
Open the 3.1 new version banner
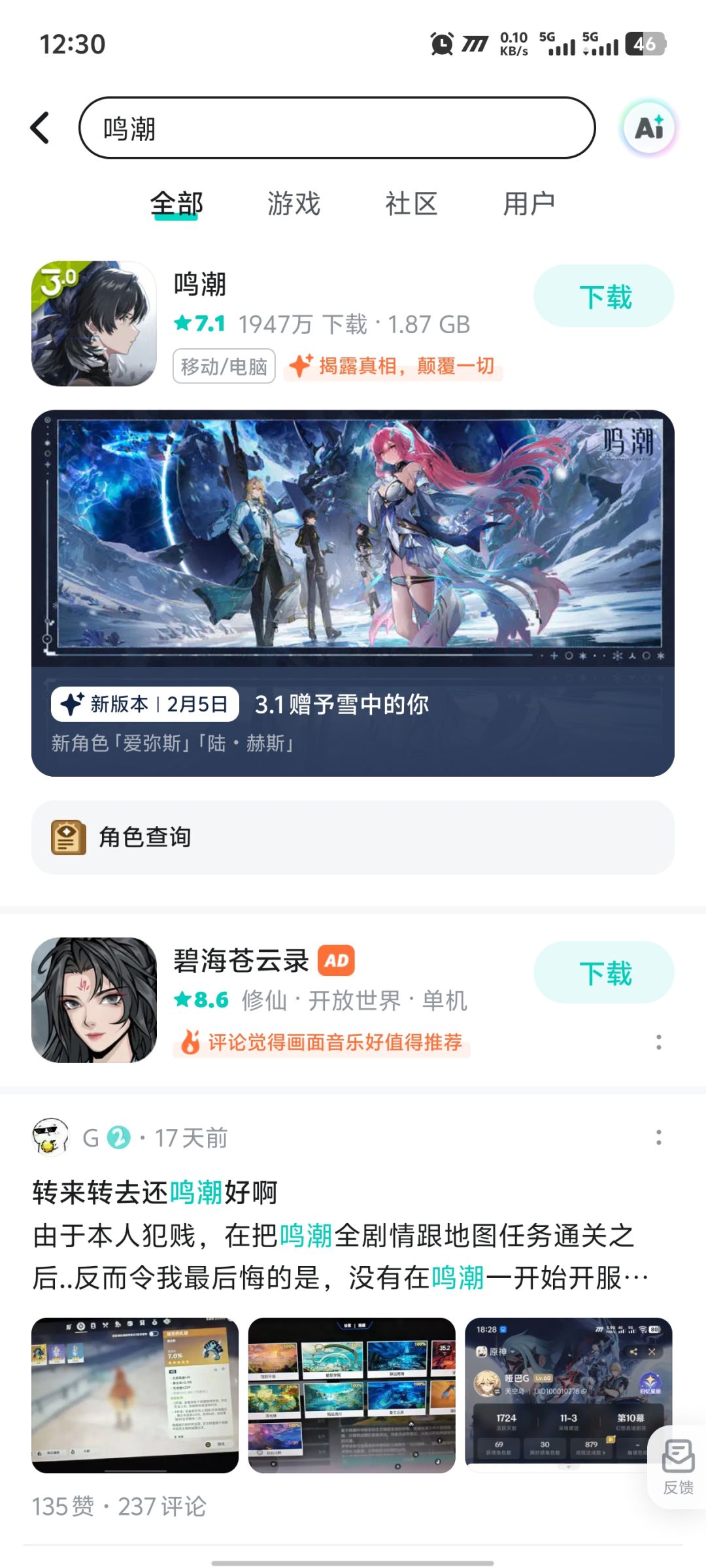click(x=353, y=593)
